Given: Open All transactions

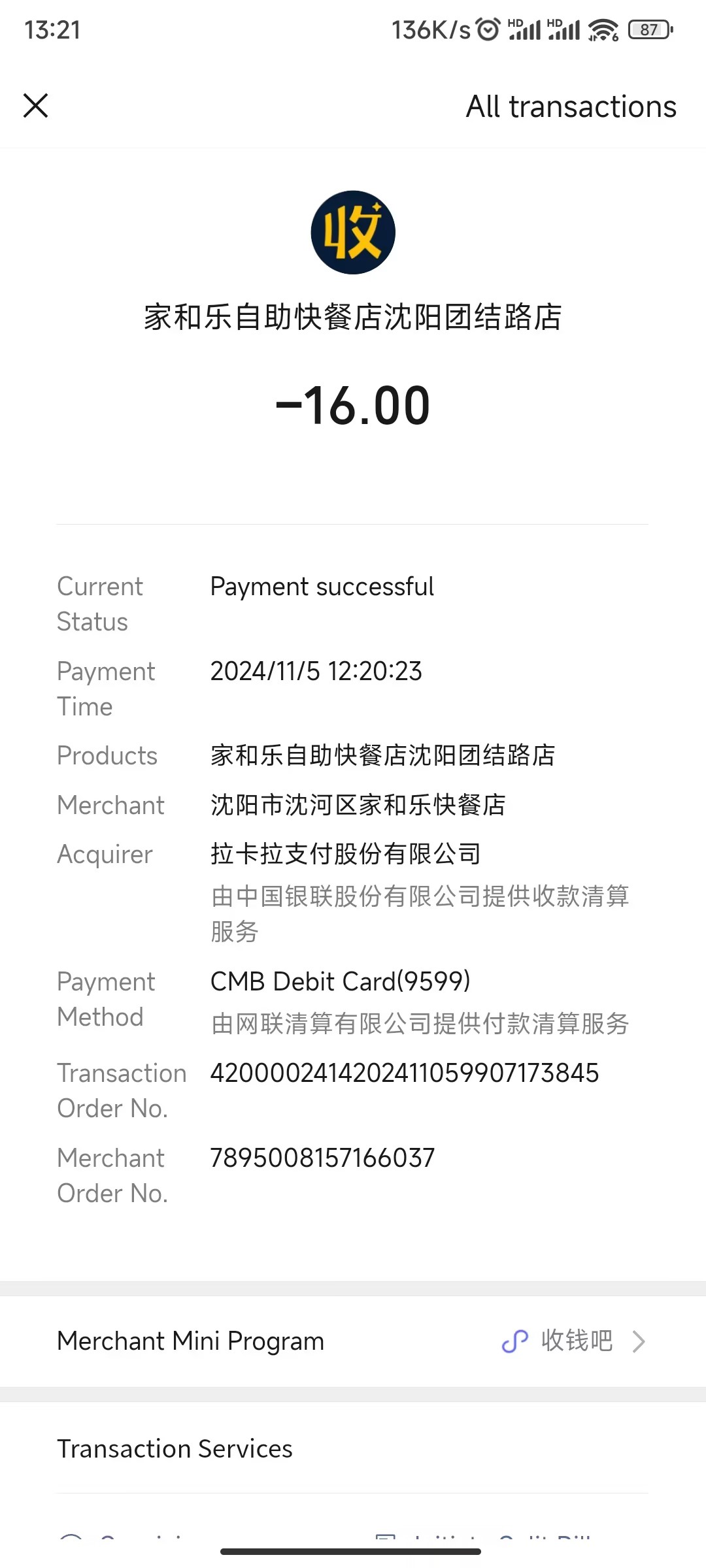Looking at the screenshot, I should [571, 106].
